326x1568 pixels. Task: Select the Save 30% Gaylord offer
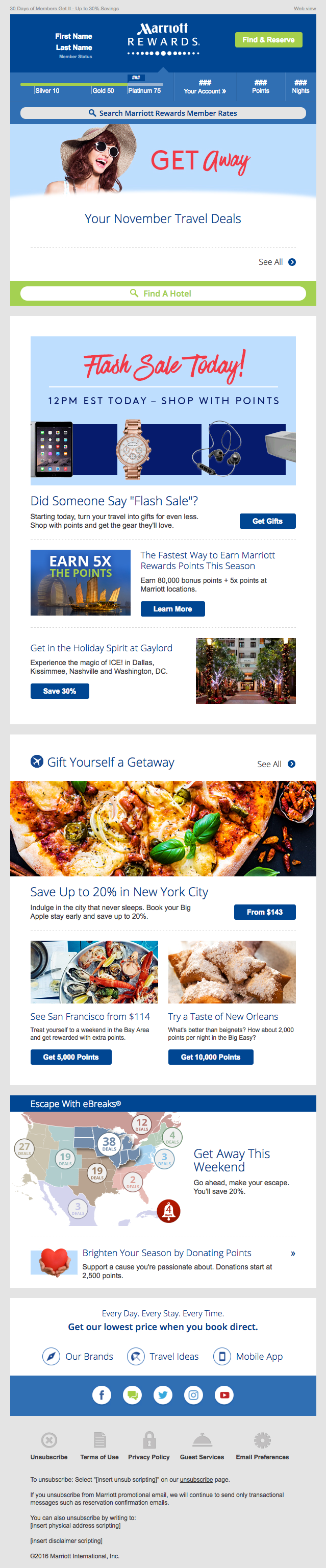(60, 691)
